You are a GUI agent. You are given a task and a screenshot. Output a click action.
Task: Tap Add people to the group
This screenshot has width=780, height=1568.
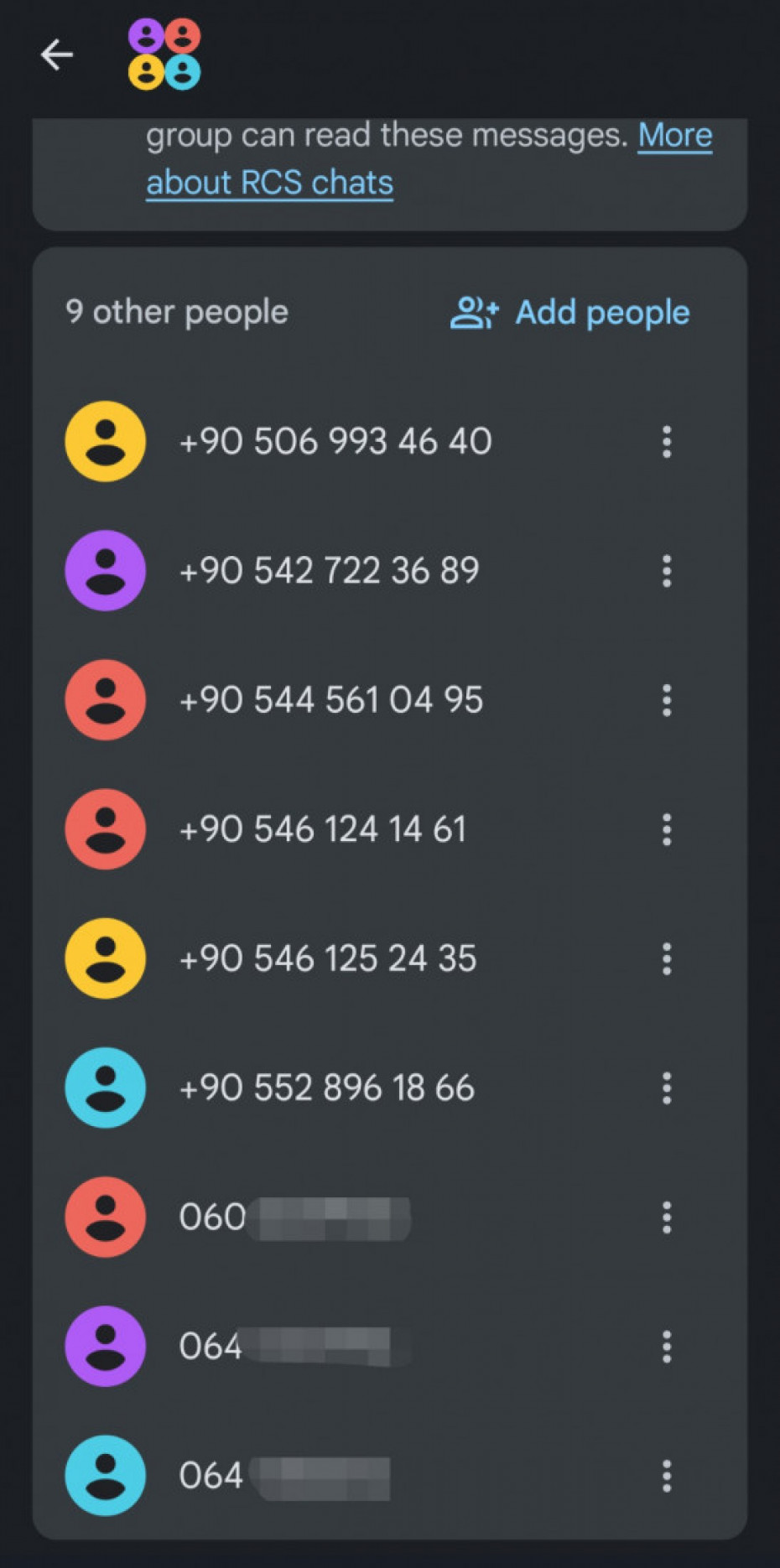(569, 313)
